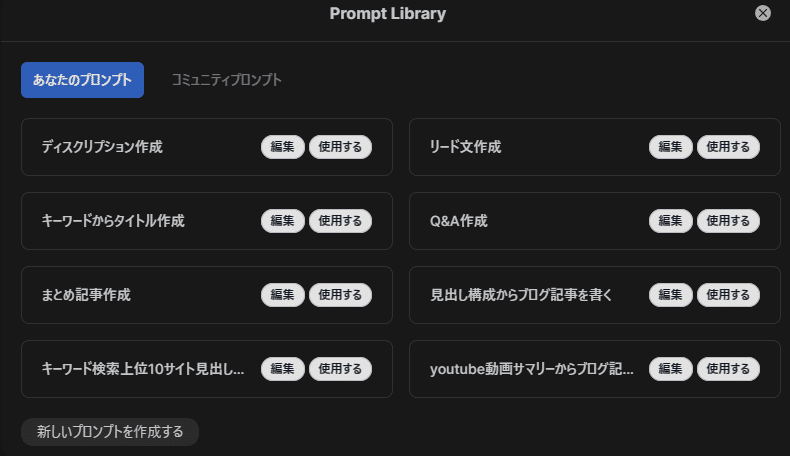Use the キーワードからタイトル作成 prompt
The width and height of the screenshot is (790, 456).
pyautogui.click(x=340, y=221)
